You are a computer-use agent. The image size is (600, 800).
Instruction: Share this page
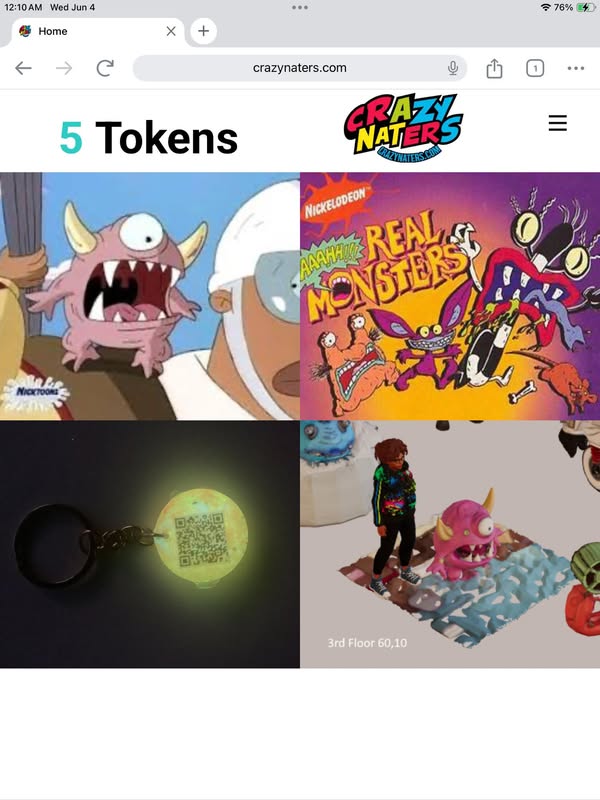pyautogui.click(x=494, y=68)
